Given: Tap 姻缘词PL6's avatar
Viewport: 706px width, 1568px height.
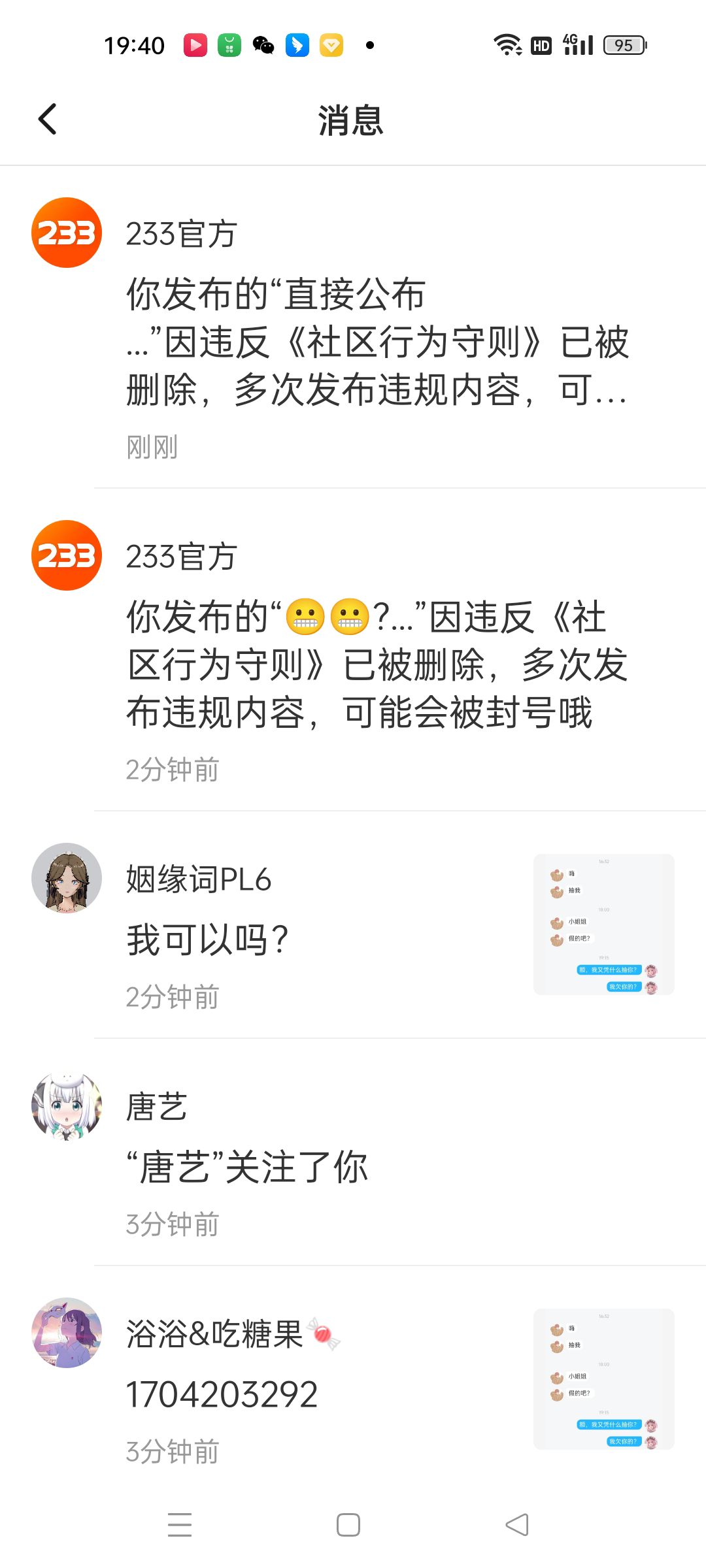Looking at the screenshot, I should [x=67, y=878].
